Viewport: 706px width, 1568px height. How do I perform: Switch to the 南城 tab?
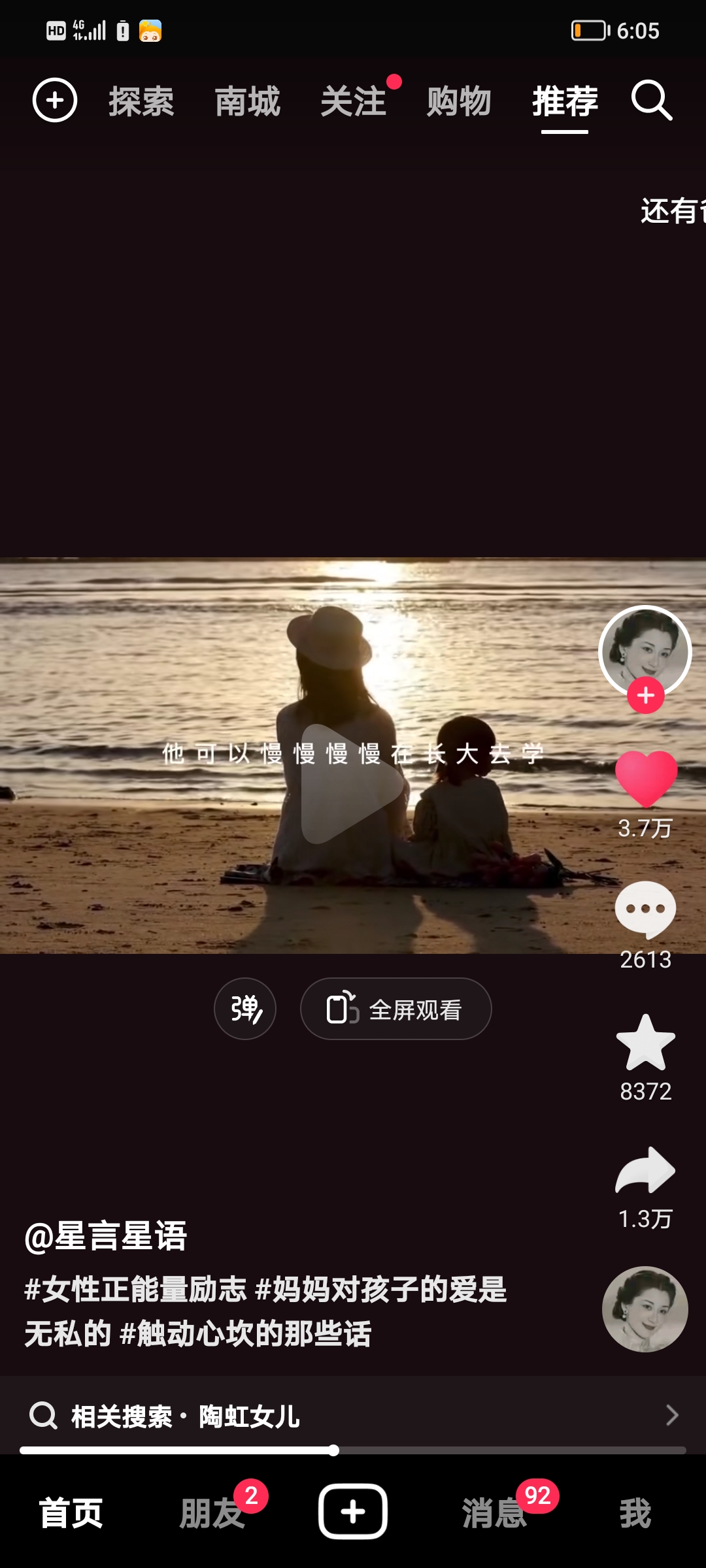point(248,102)
